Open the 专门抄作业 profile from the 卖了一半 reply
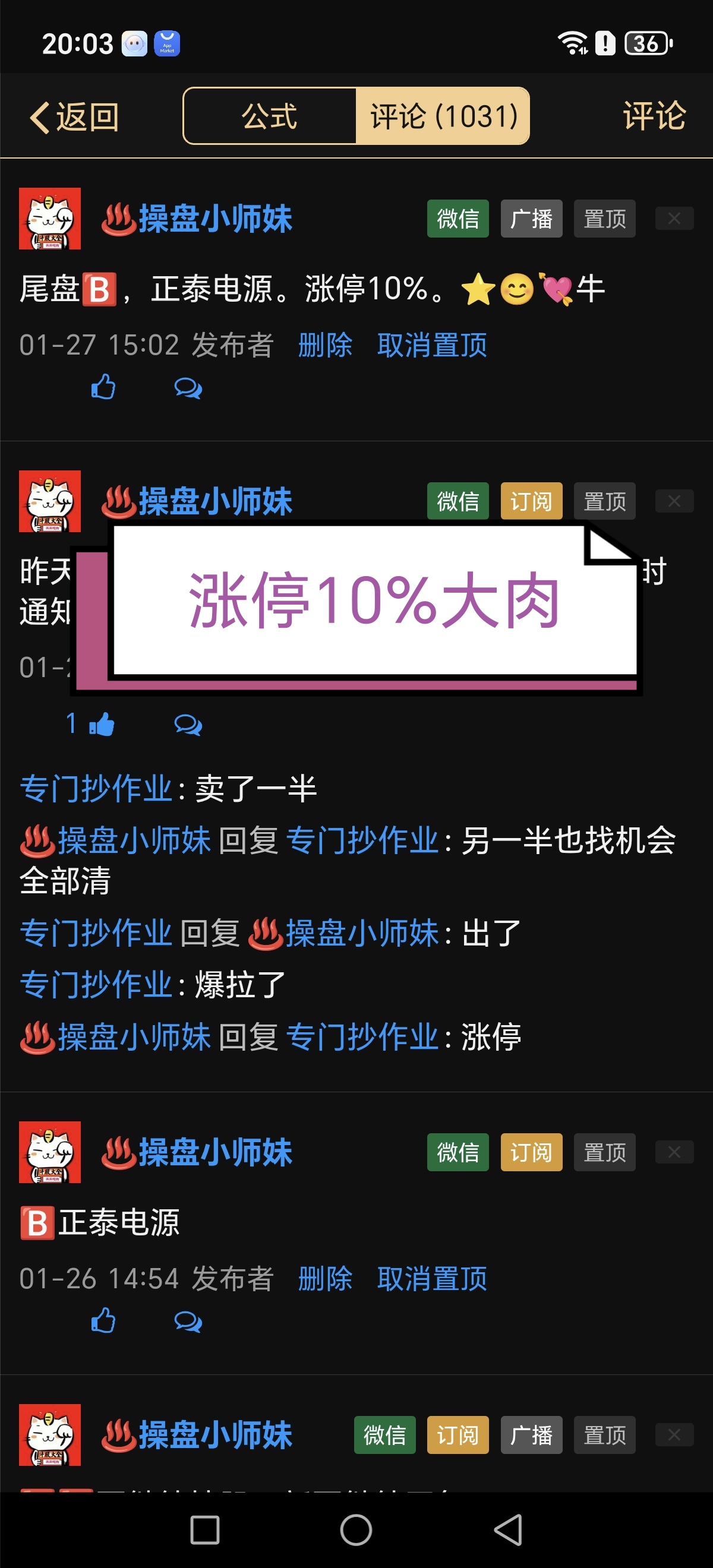This screenshot has width=713, height=1568. click(96, 789)
